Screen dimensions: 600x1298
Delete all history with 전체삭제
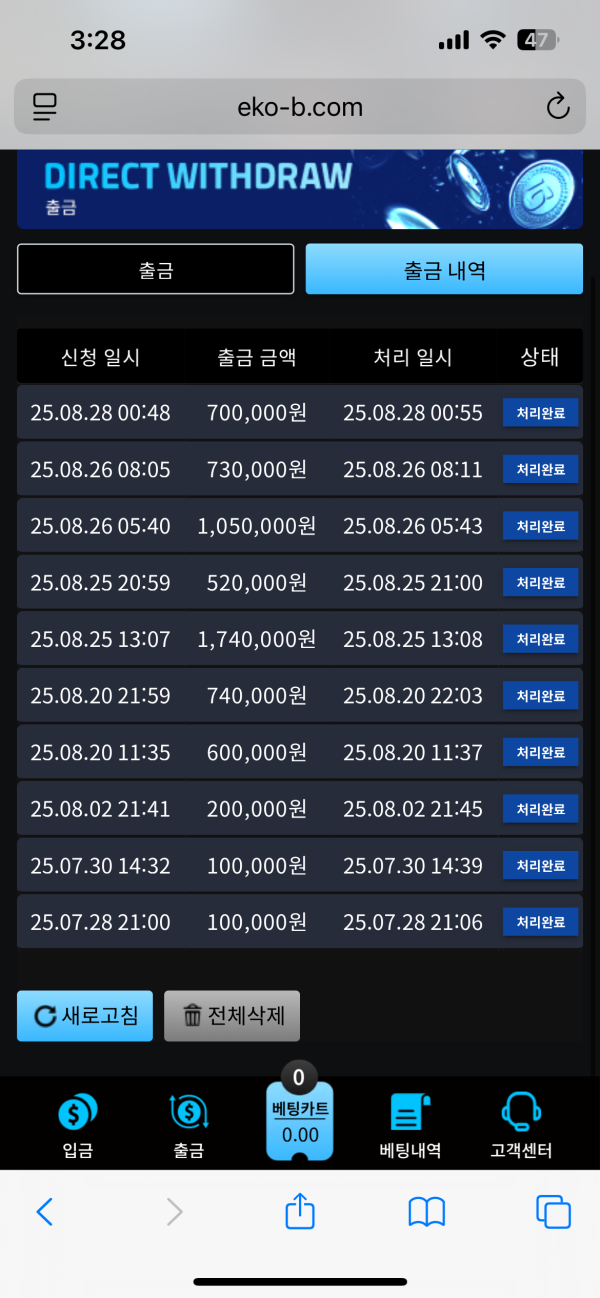click(x=232, y=1016)
